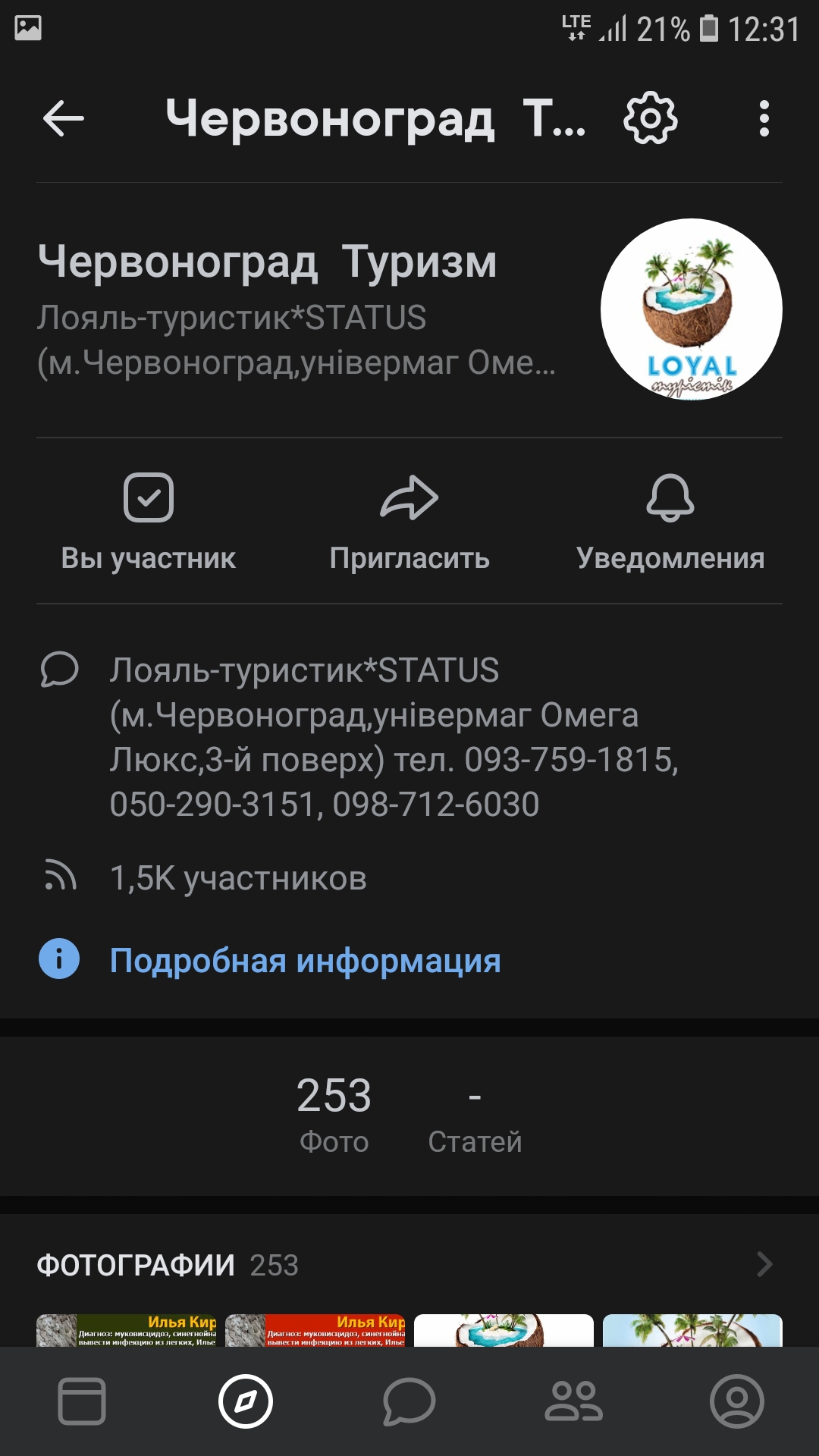
Task: Open 1,5K участников members list
Action: pos(238,878)
